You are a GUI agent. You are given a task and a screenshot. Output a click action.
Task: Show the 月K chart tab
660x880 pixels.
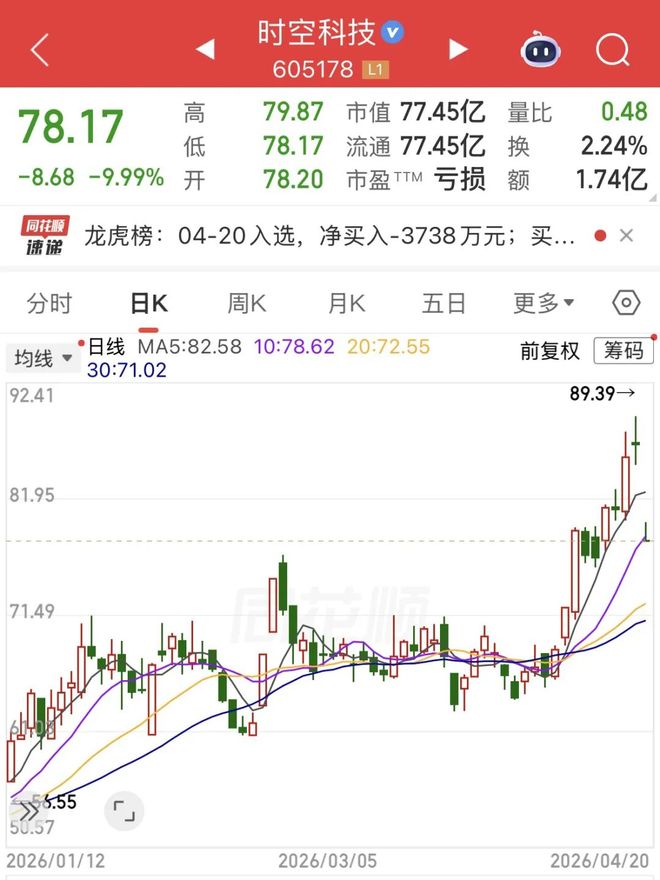click(346, 303)
